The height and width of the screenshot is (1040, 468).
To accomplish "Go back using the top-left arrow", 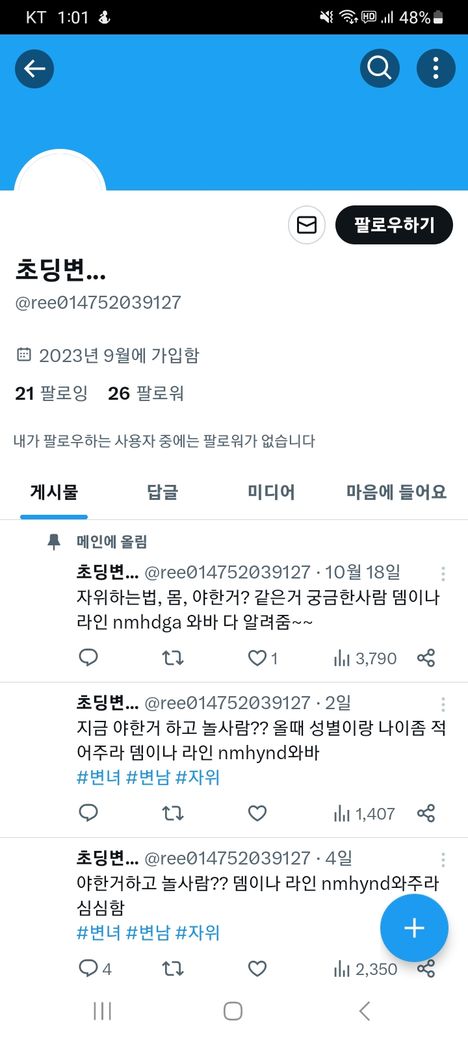I will pyautogui.click(x=34, y=68).
